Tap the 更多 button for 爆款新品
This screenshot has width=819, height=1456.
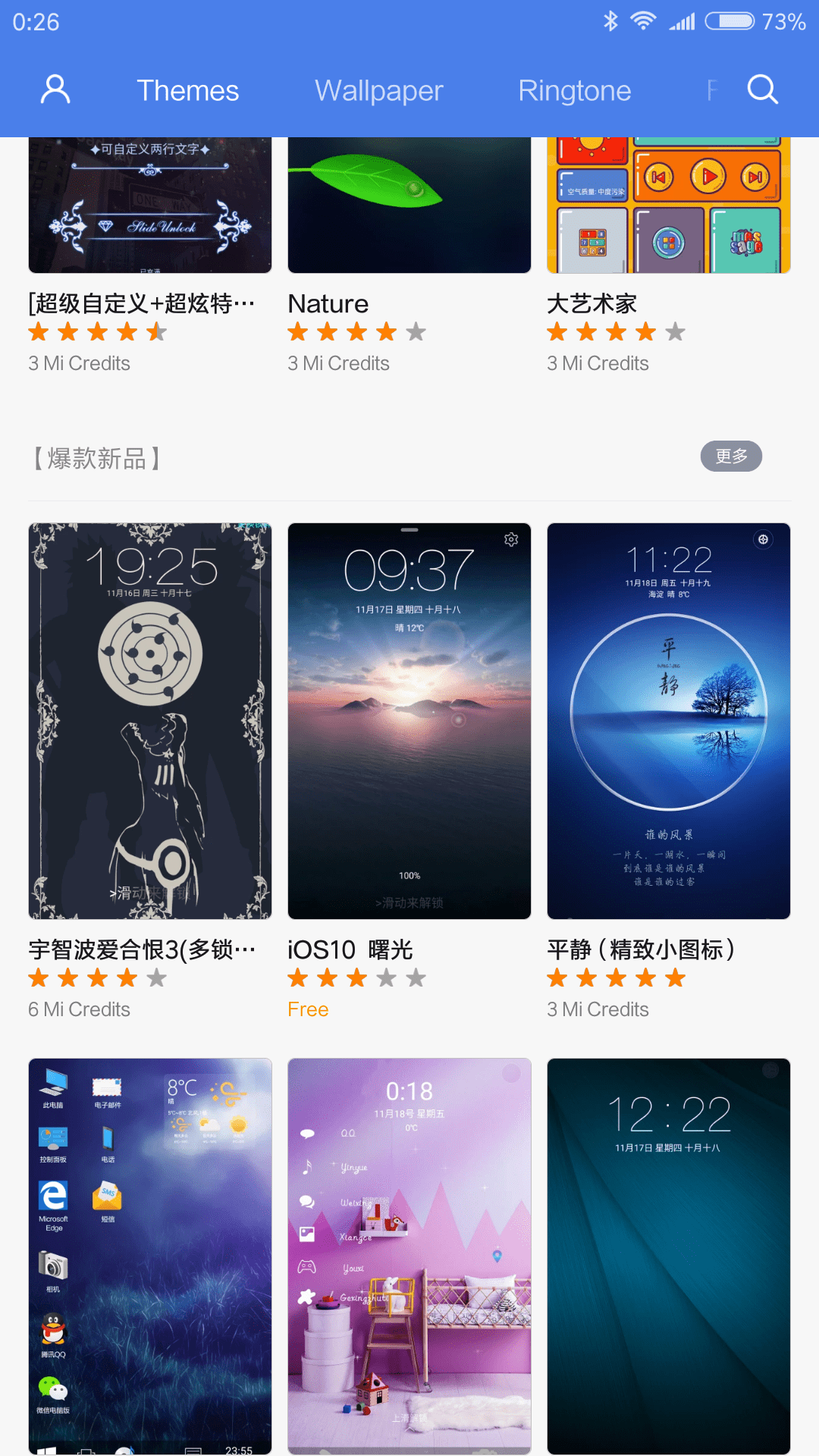[x=731, y=456]
